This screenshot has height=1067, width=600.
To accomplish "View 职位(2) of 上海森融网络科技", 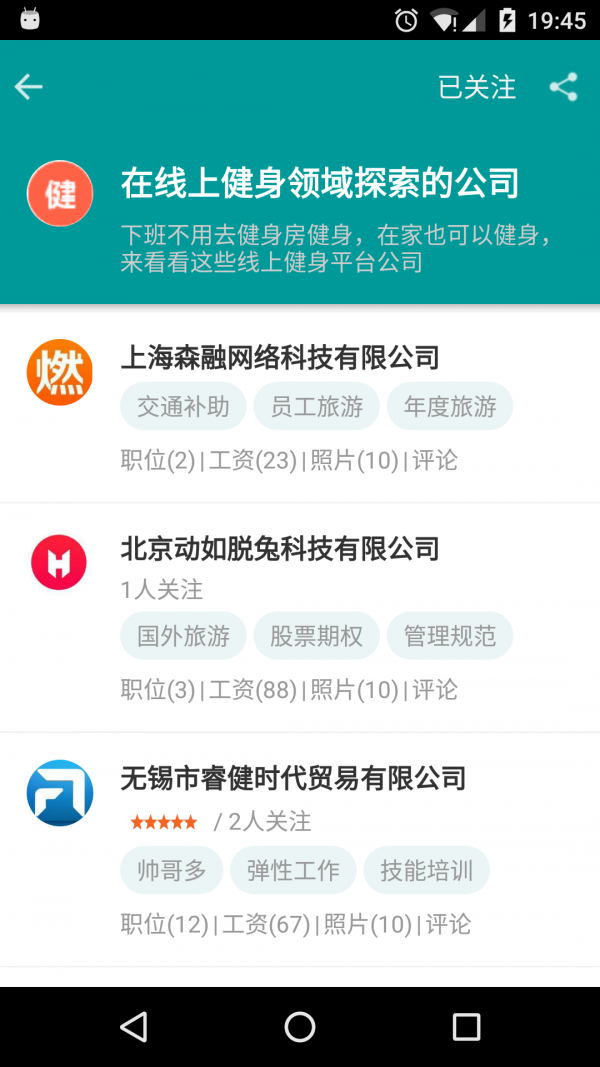I will pyautogui.click(x=158, y=461).
